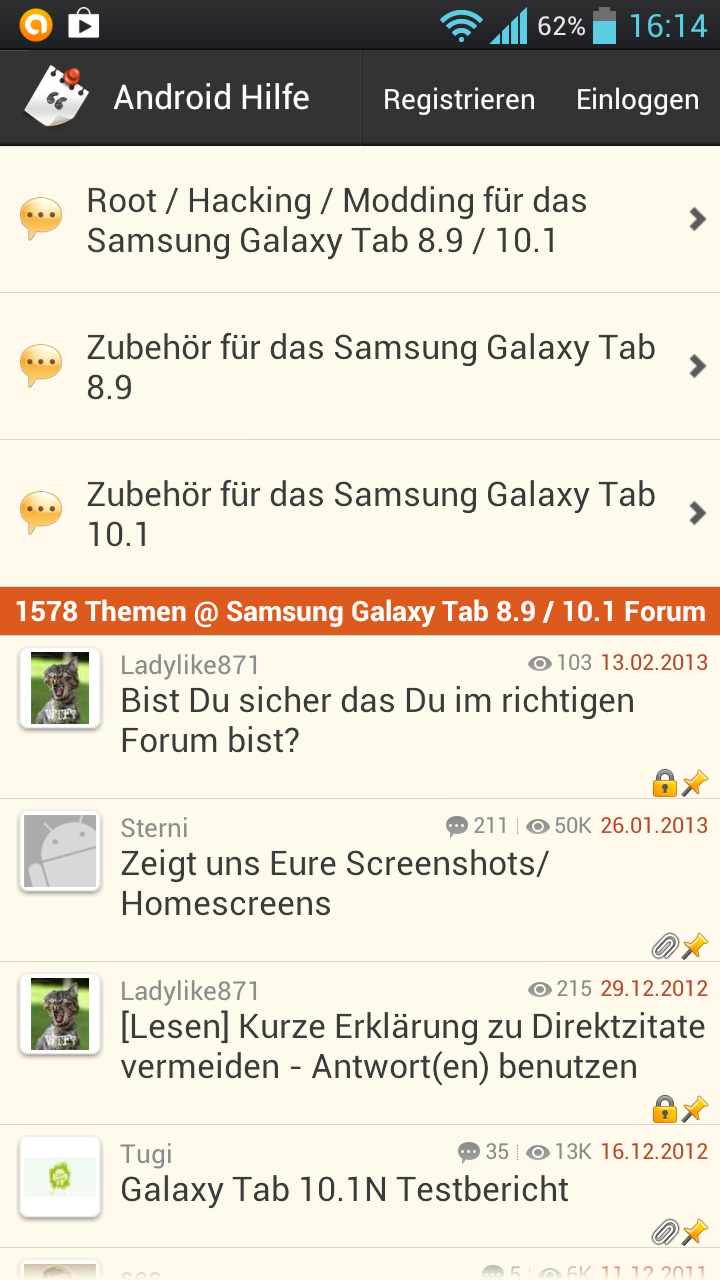Open thread '[Lesen] Kurze Erklärung zu Direktzitate'
This screenshot has width=720, height=1280.
point(412,1046)
